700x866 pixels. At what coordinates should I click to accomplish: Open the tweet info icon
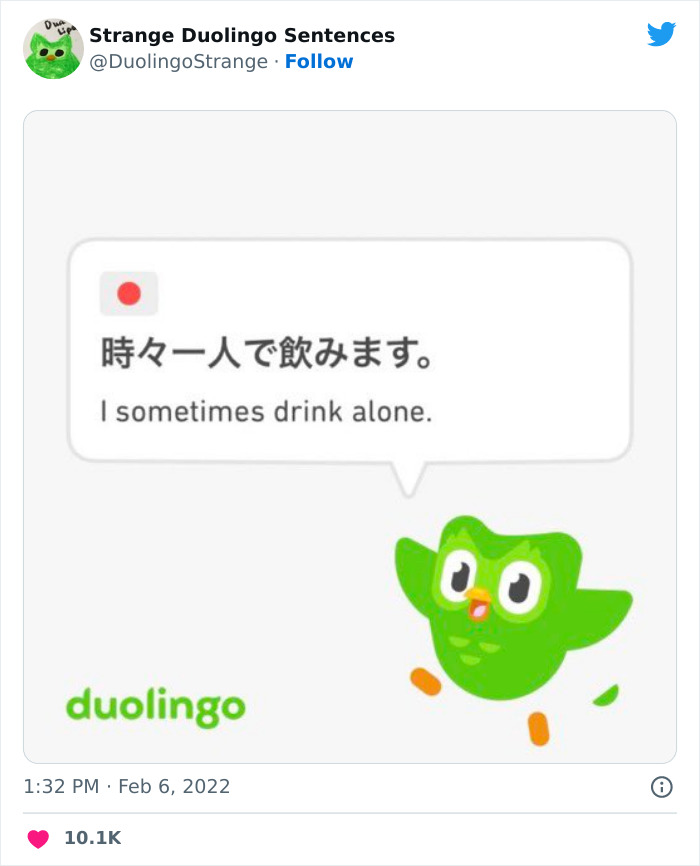662,787
